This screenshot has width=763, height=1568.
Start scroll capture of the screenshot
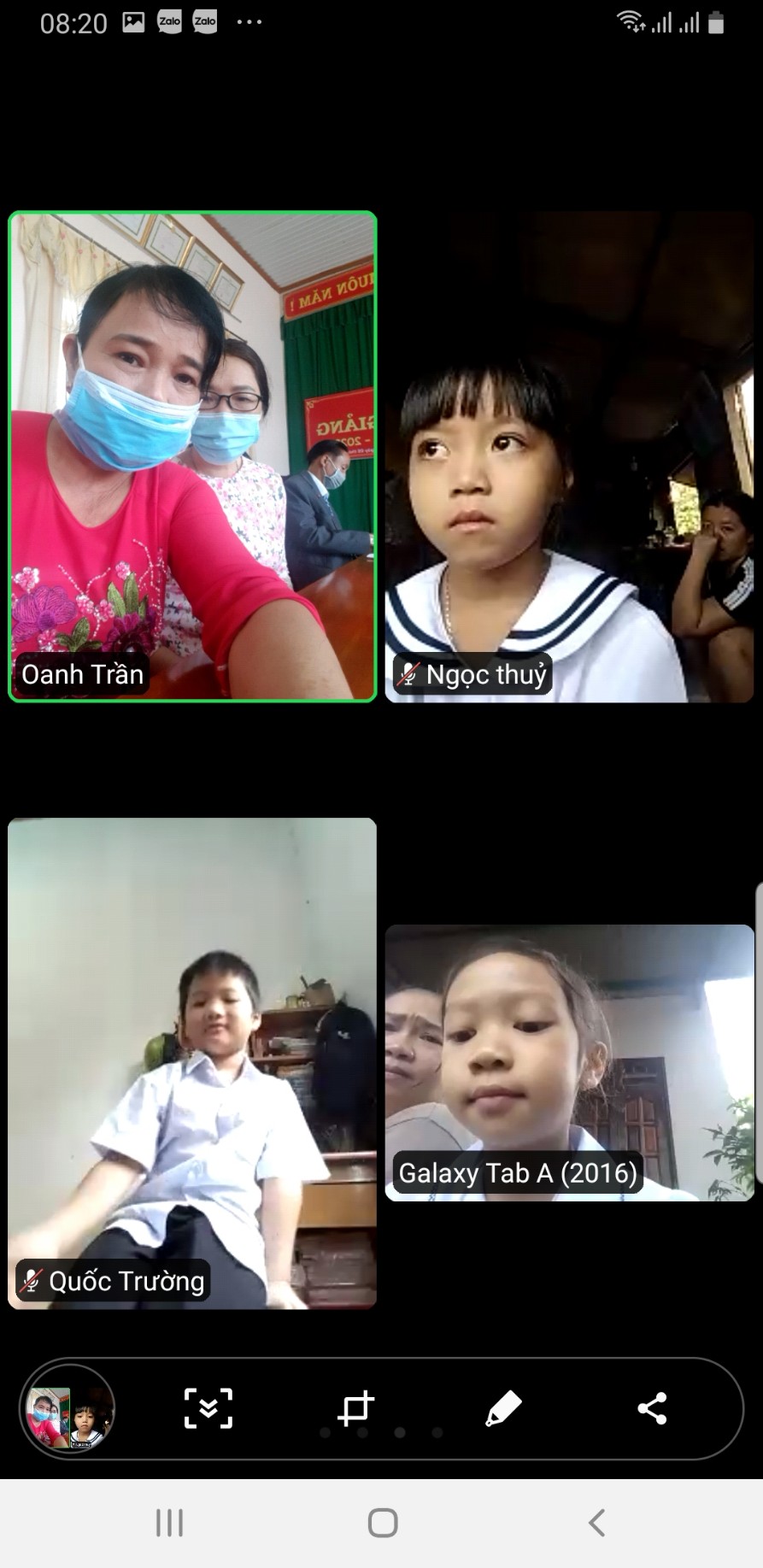[208, 1408]
